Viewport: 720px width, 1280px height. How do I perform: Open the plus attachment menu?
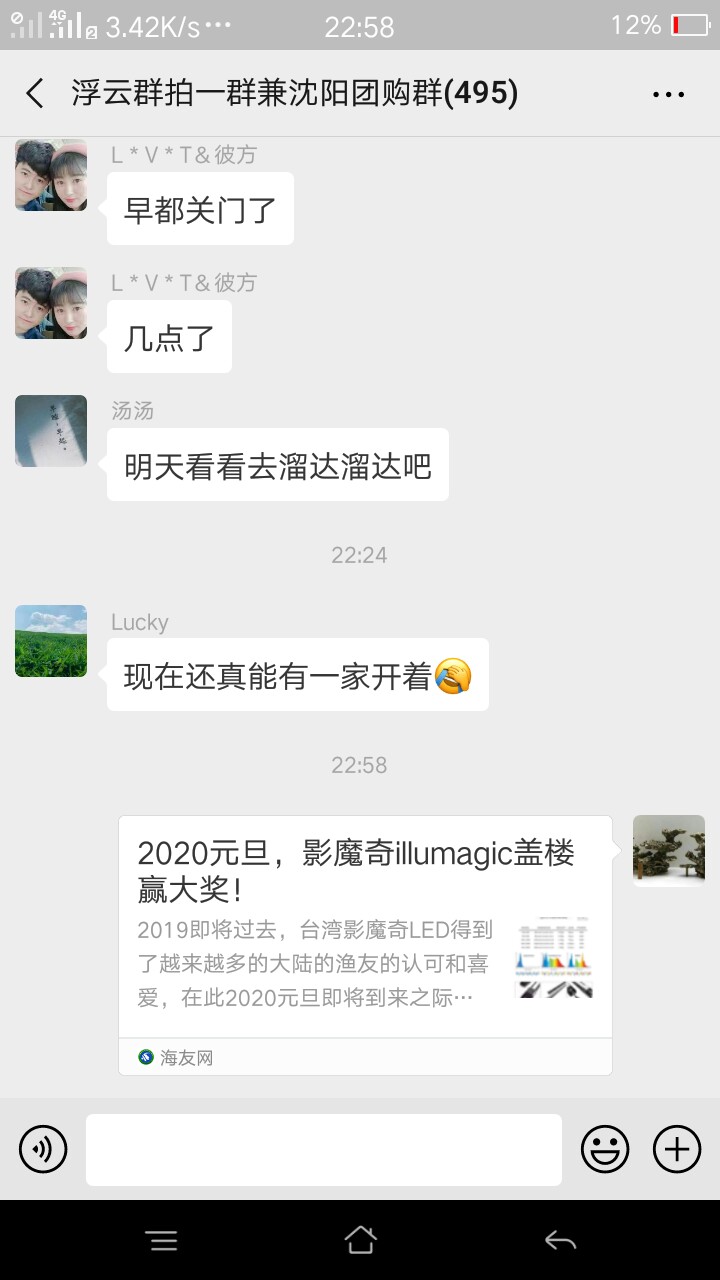pos(677,1149)
